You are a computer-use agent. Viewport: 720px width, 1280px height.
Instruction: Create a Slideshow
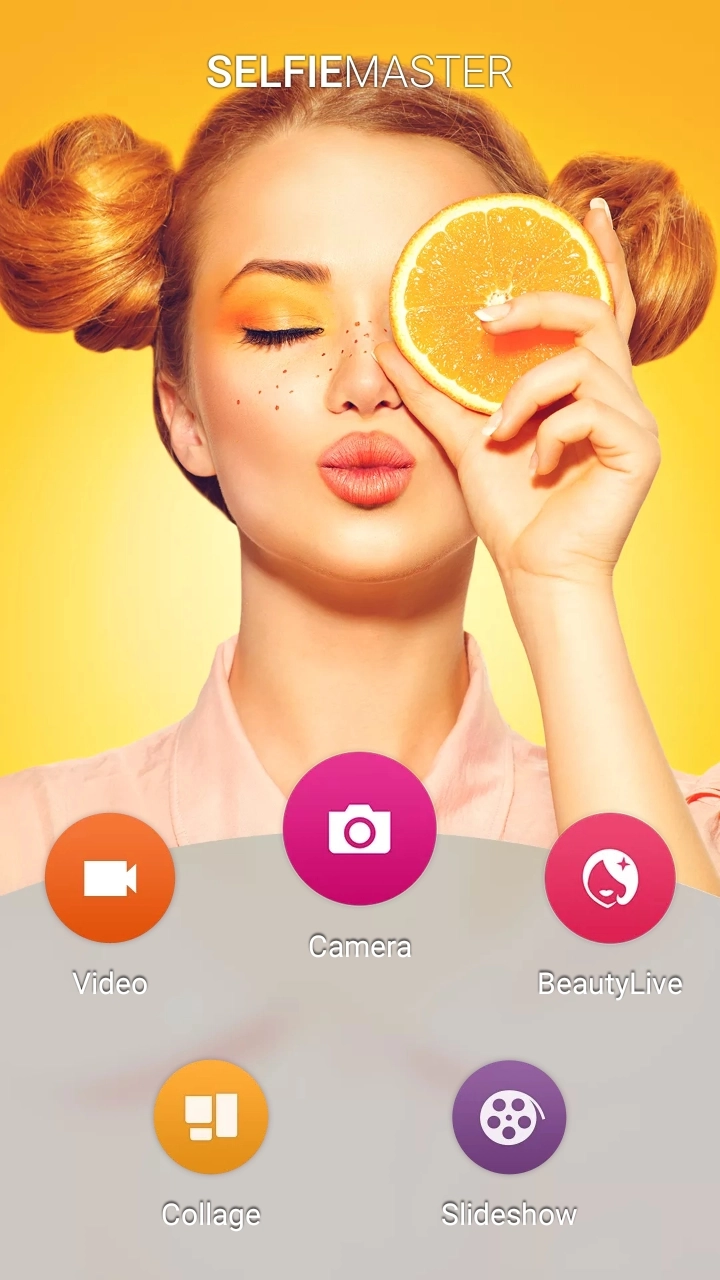pyautogui.click(x=509, y=1117)
